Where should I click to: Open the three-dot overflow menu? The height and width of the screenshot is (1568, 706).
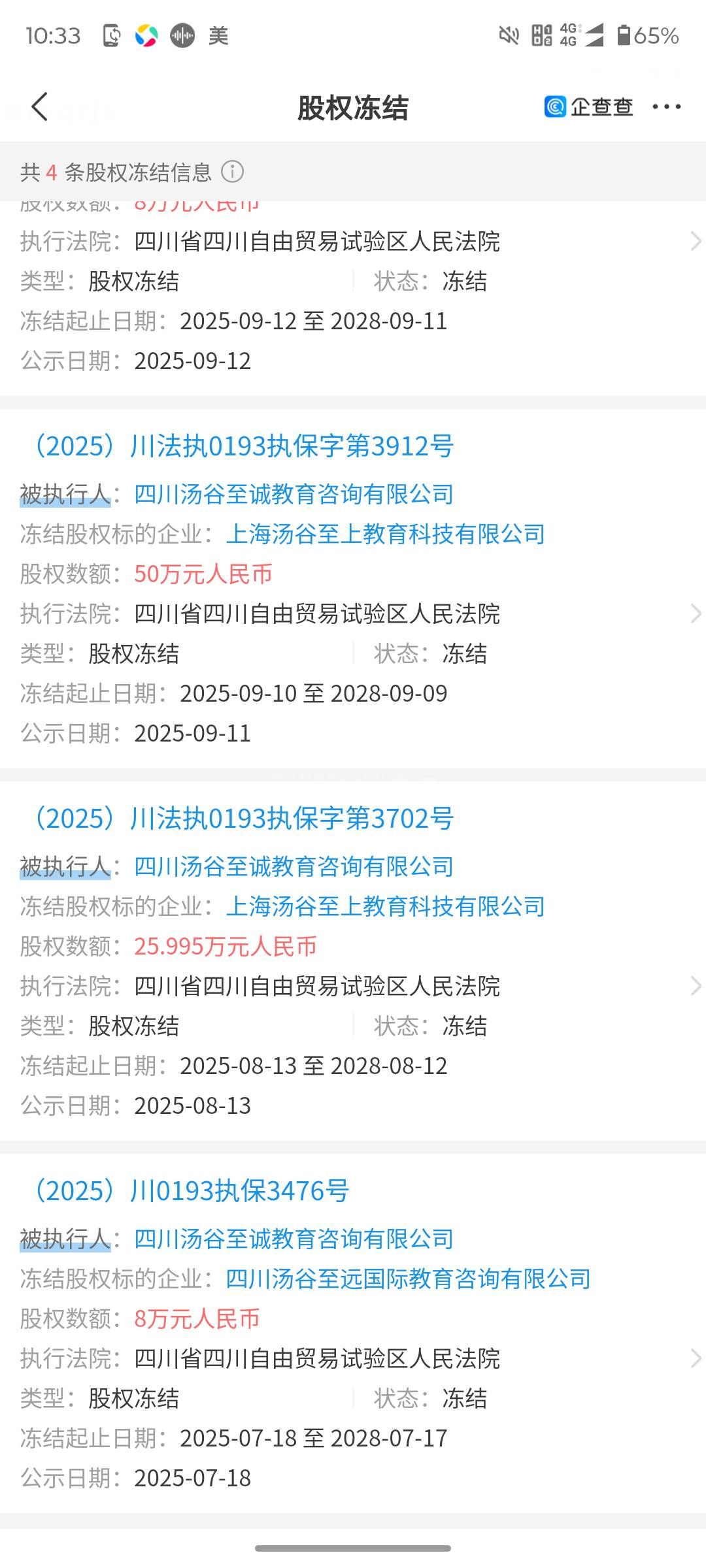[666, 106]
